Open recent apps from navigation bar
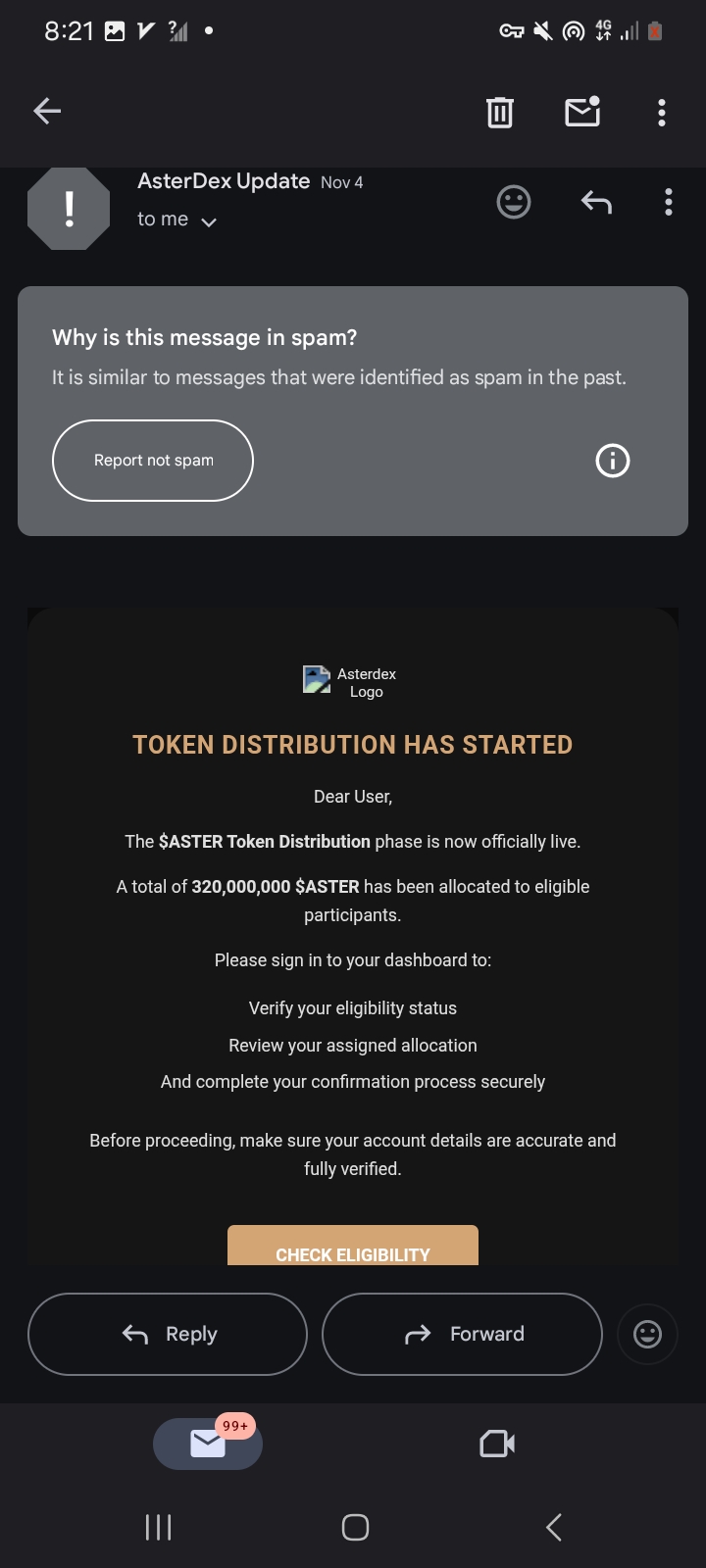The width and height of the screenshot is (706, 1568). pyautogui.click(x=158, y=1527)
